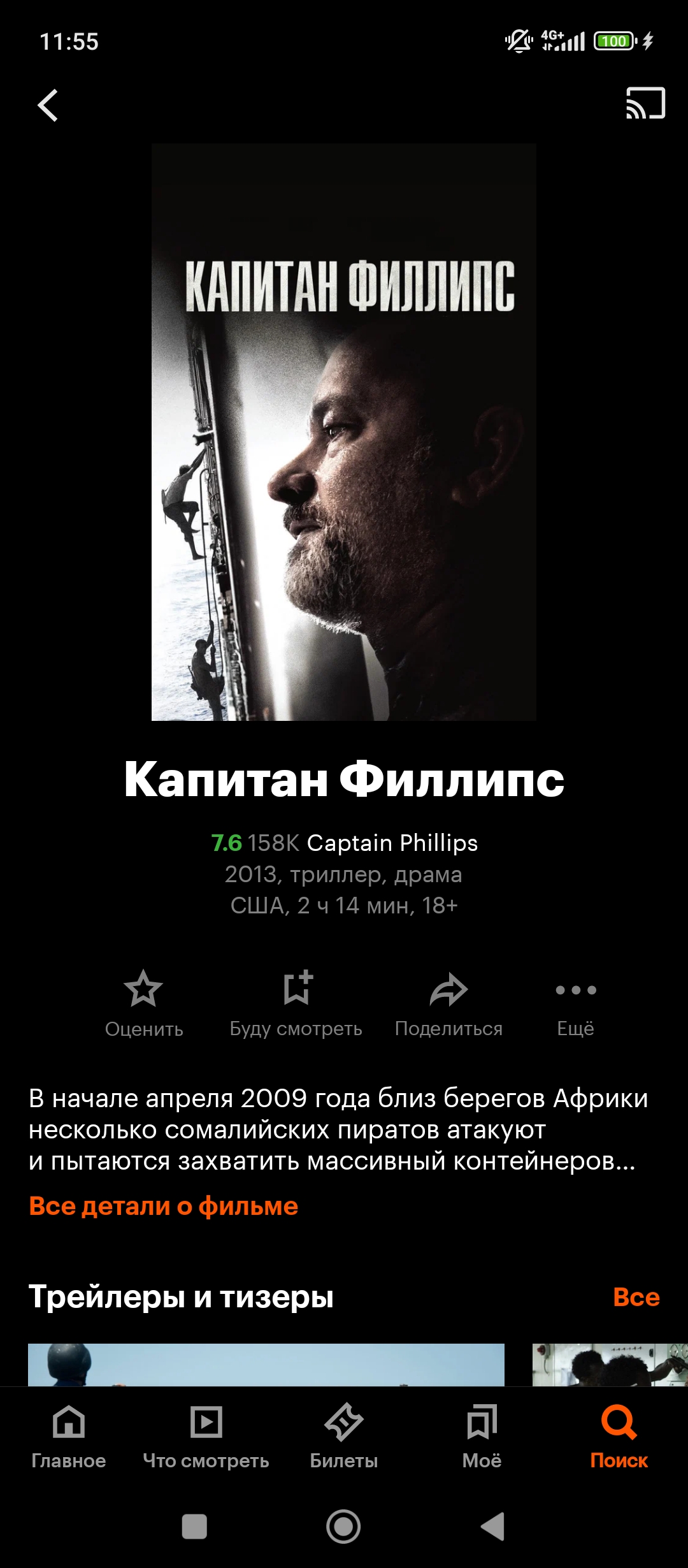Open the Билеты tab
The width and height of the screenshot is (688, 1568).
(344, 1438)
